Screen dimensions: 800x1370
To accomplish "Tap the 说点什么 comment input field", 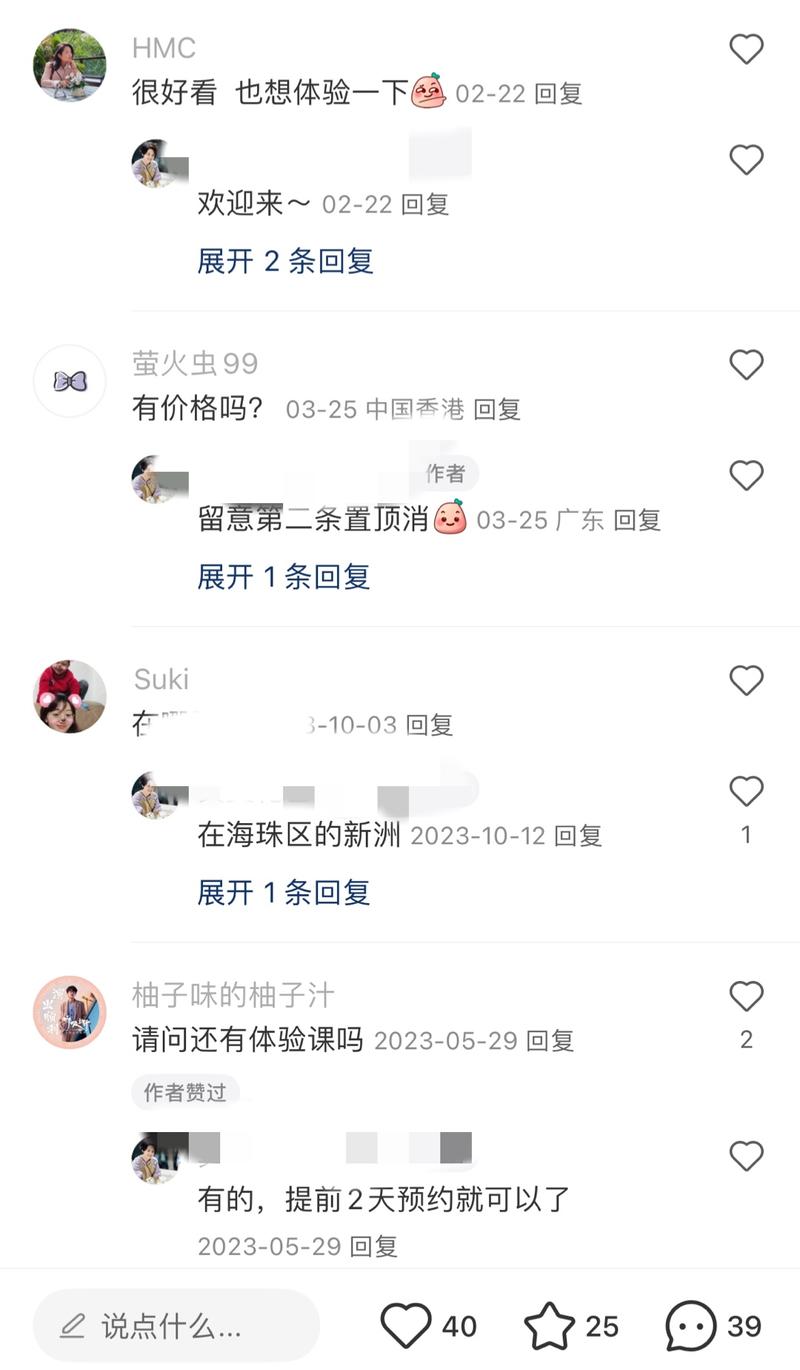I will coord(176,1325).
